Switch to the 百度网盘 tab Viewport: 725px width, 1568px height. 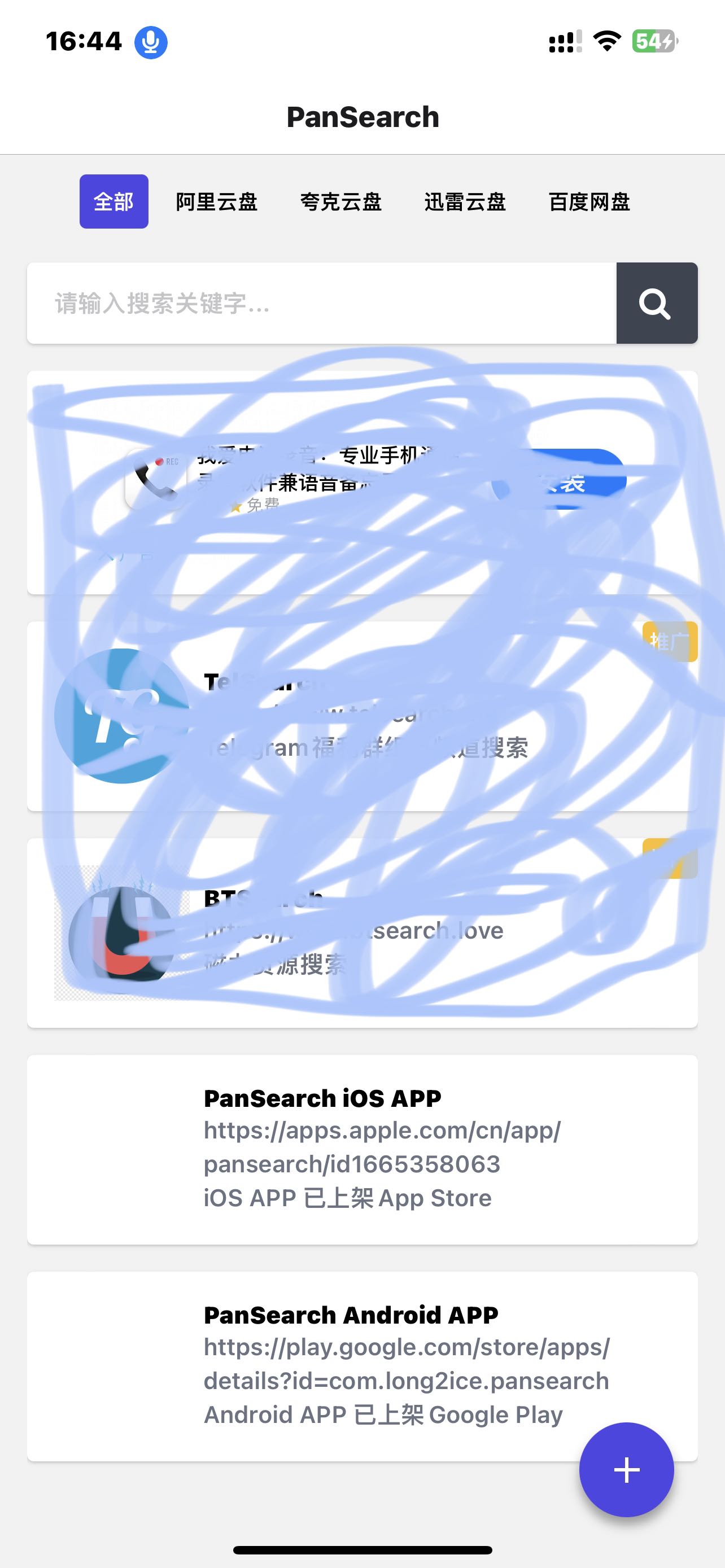click(589, 202)
